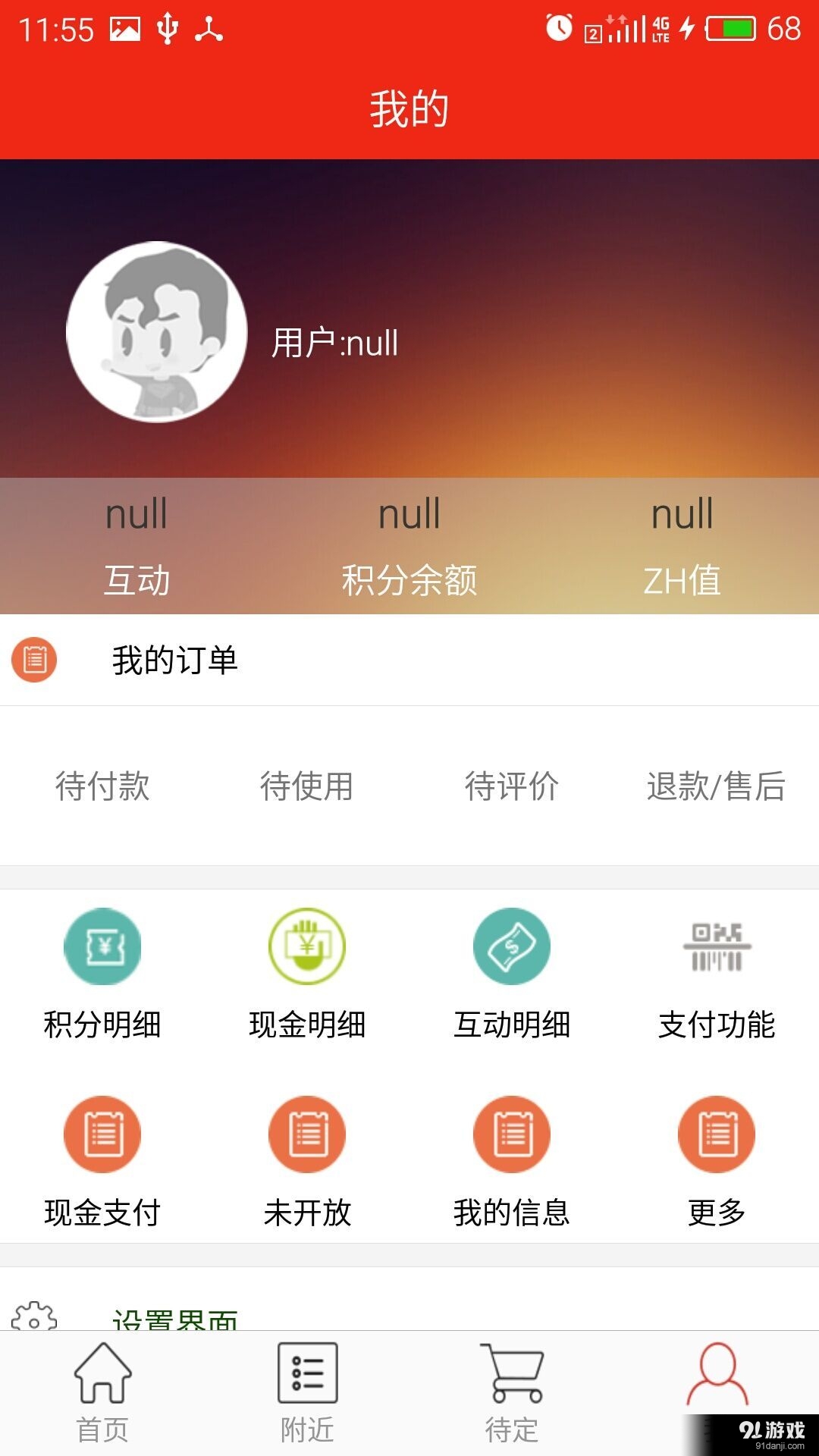Open the 待付款 pending payment orders

[102, 787]
